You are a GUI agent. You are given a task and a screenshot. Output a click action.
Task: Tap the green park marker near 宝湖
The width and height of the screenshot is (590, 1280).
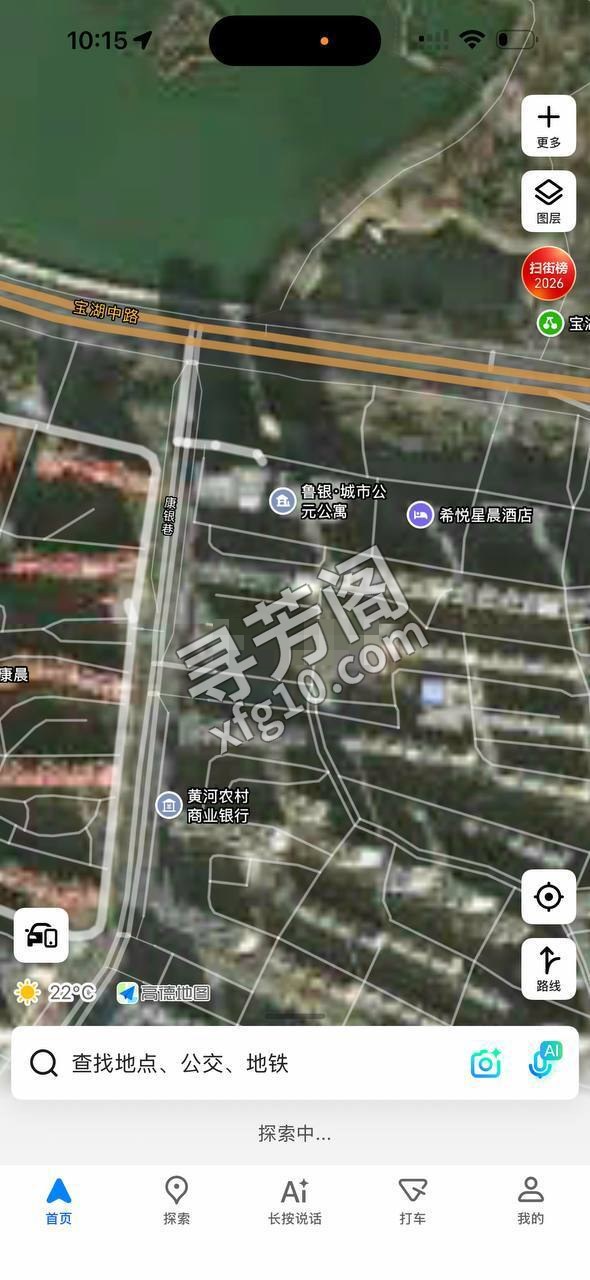click(550, 323)
